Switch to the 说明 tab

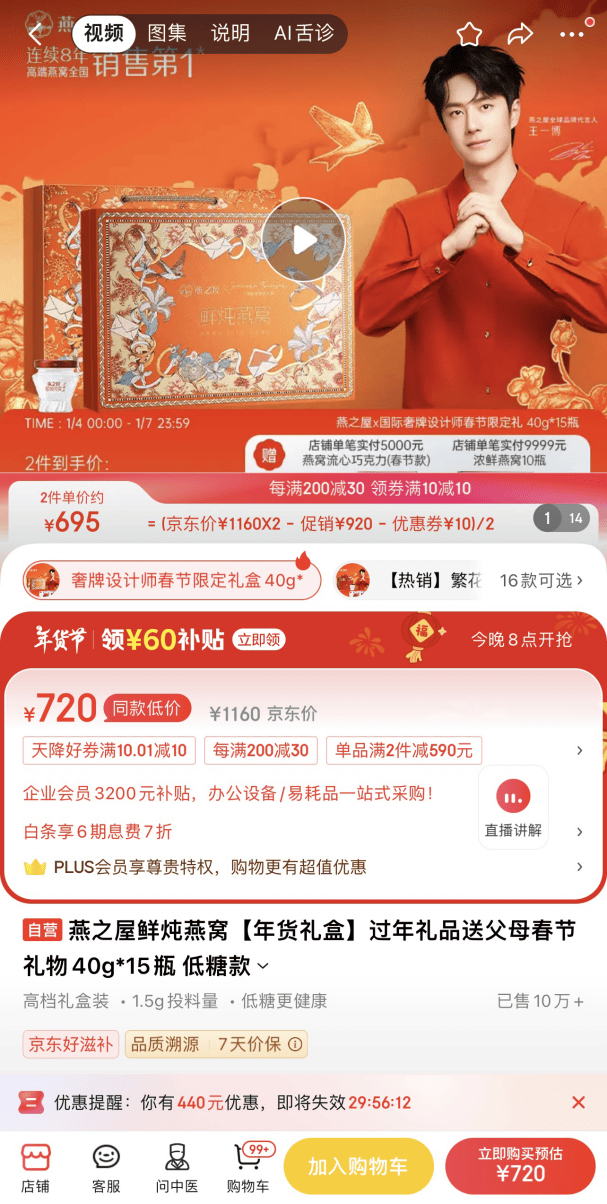tap(230, 33)
